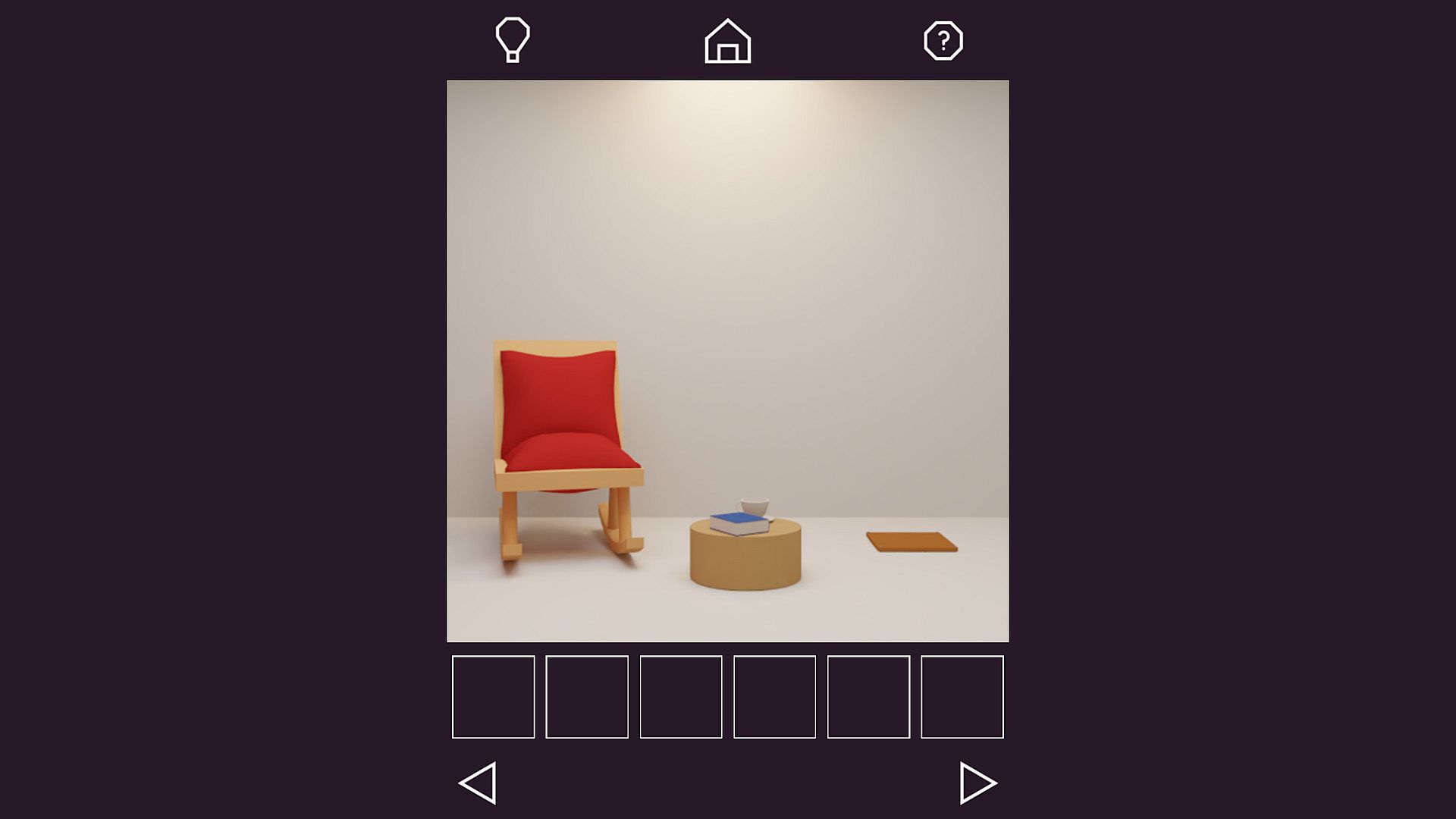Examine the blue book on the table
This screenshot has height=819, width=1456.
[x=737, y=522]
